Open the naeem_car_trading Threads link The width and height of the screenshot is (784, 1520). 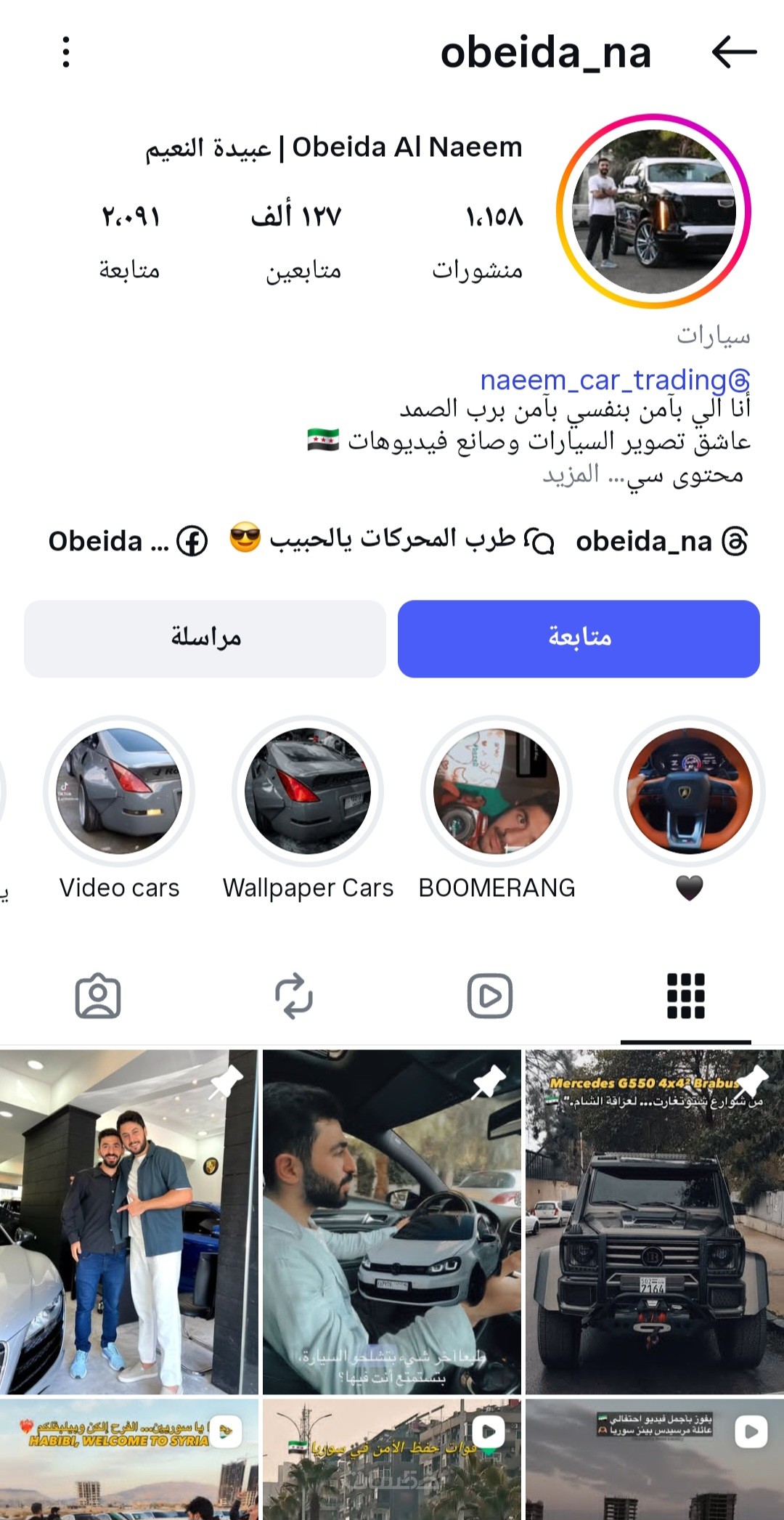tap(614, 380)
